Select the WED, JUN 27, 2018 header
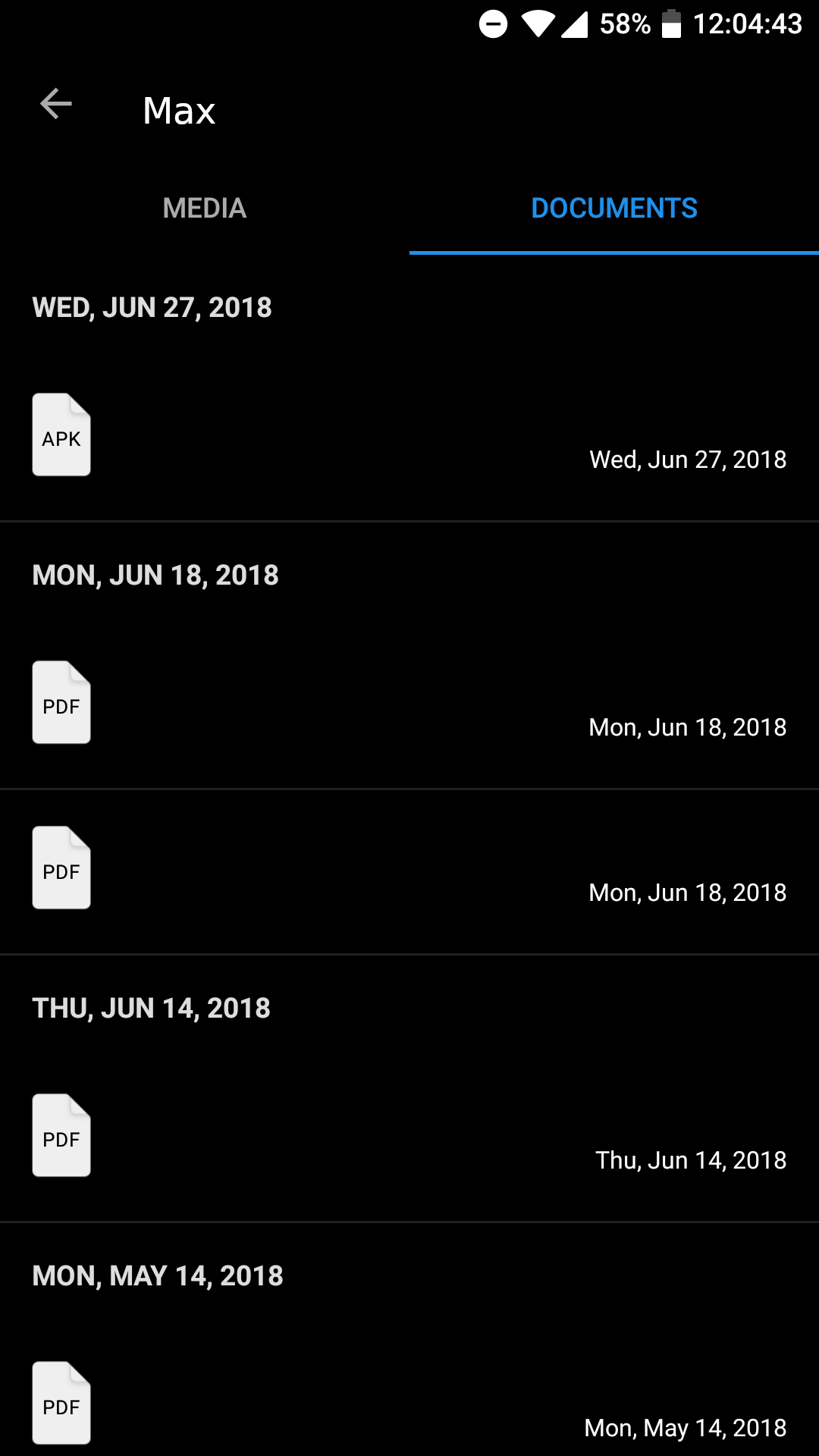Viewport: 819px width, 1456px height. [x=152, y=307]
